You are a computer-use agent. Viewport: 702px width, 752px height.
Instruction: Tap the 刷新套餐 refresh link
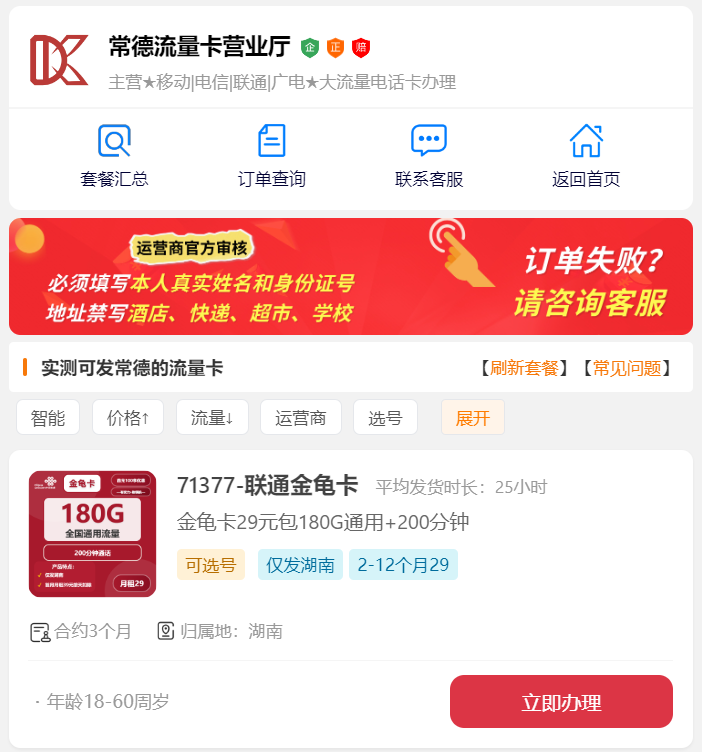pyautogui.click(x=523, y=368)
